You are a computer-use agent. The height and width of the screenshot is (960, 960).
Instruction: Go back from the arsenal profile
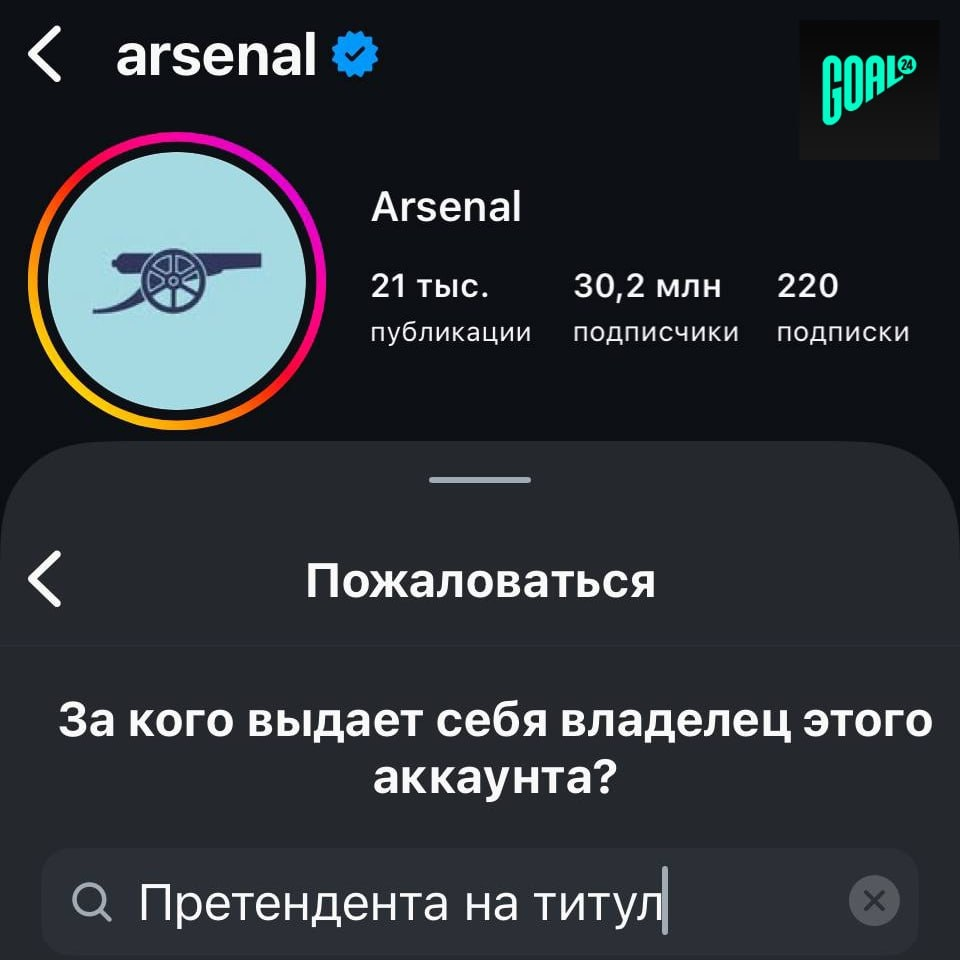click(x=45, y=55)
